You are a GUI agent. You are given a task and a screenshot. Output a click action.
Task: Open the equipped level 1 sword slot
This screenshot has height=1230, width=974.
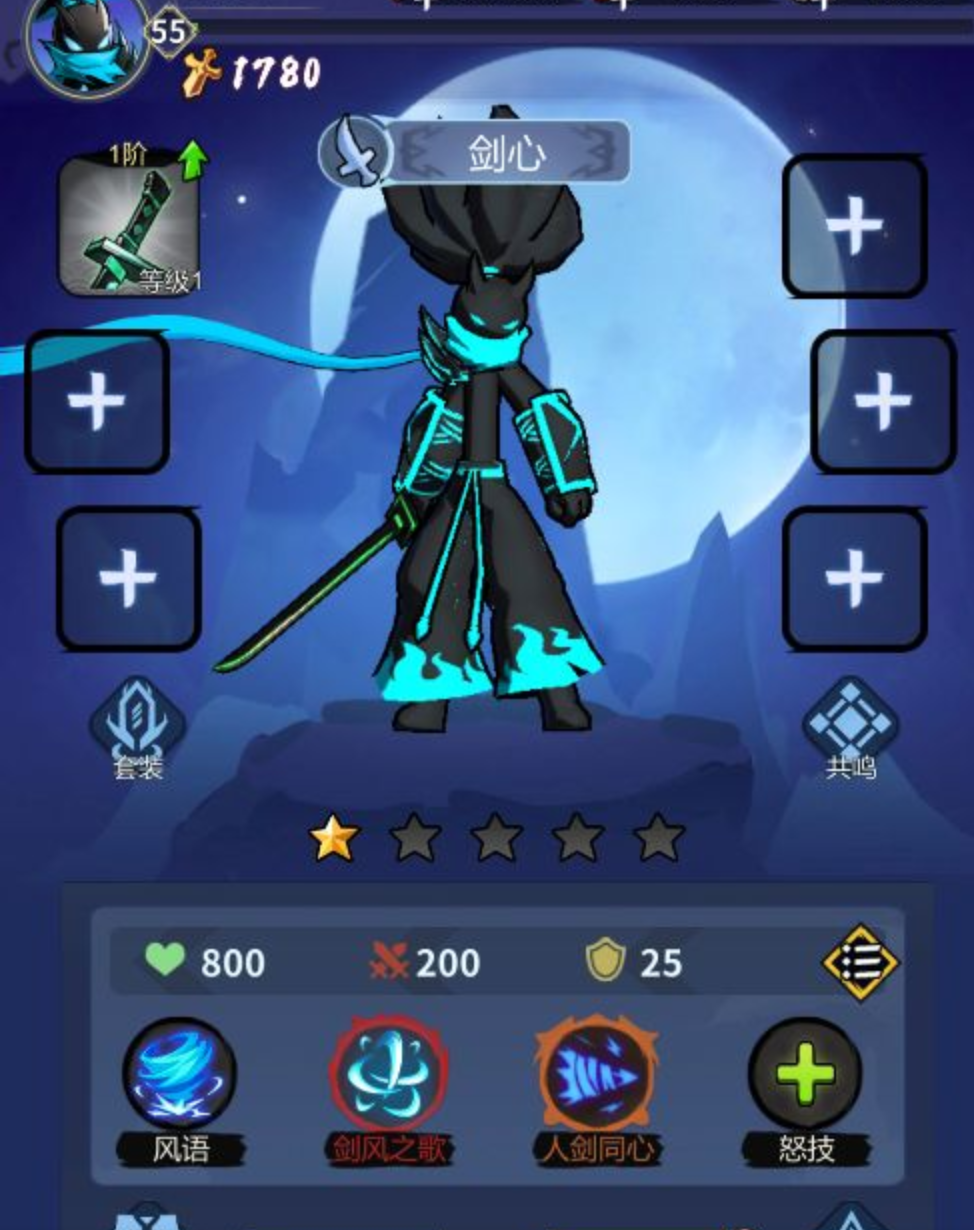coord(129,226)
